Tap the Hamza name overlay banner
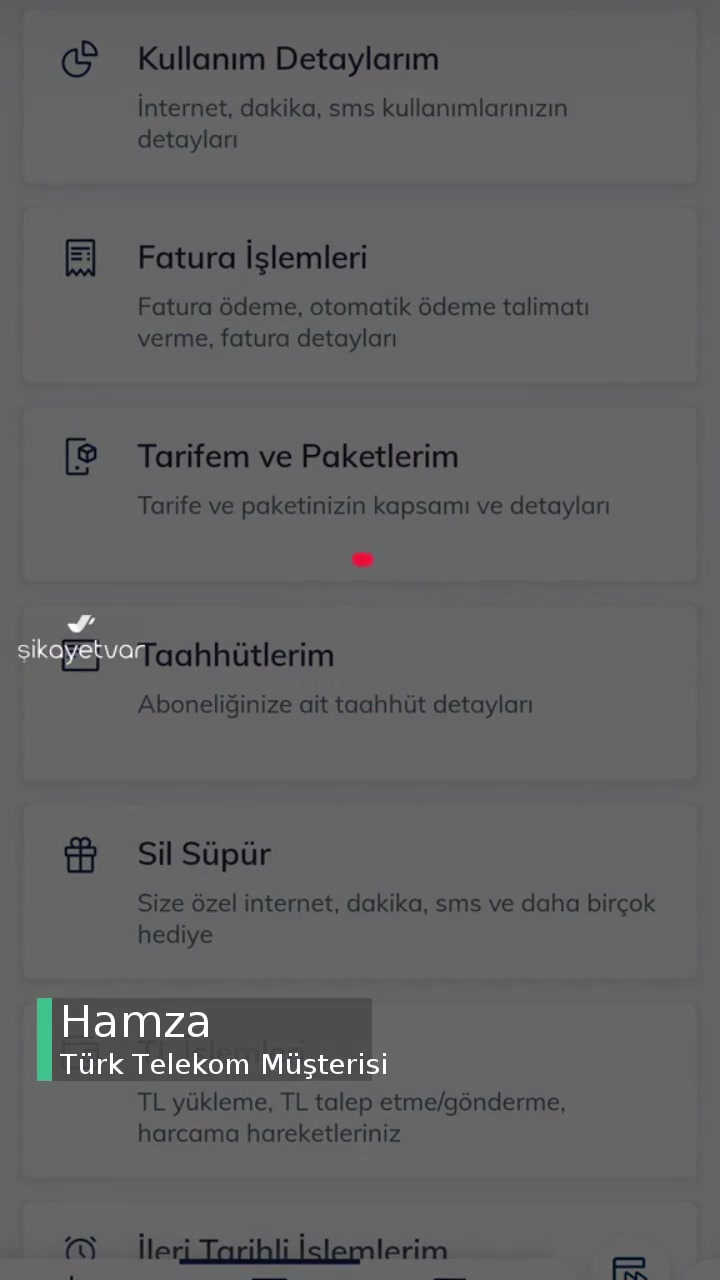The height and width of the screenshot is (1280, 720). tap(135, 1022)
